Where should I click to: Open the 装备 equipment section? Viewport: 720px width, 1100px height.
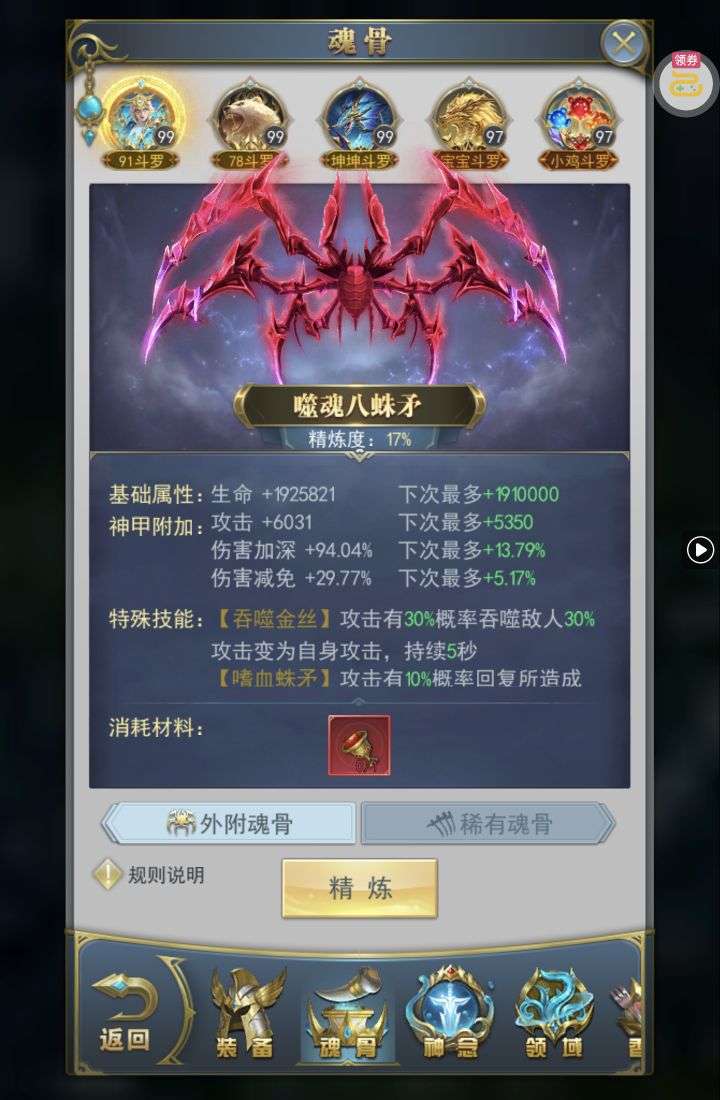click(x=243, y=1012)
